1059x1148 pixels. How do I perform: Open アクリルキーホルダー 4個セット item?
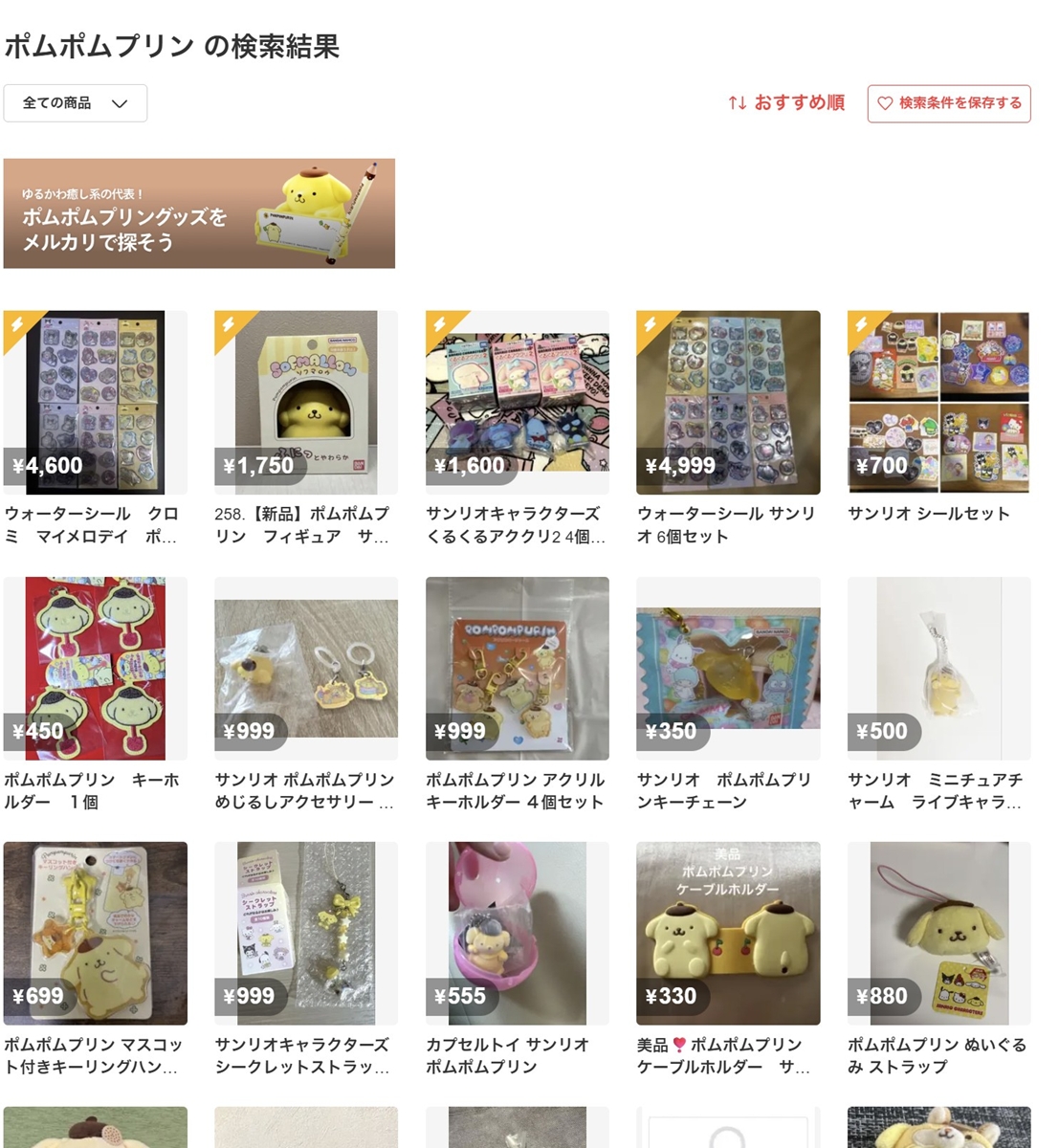tap(517, 669)
